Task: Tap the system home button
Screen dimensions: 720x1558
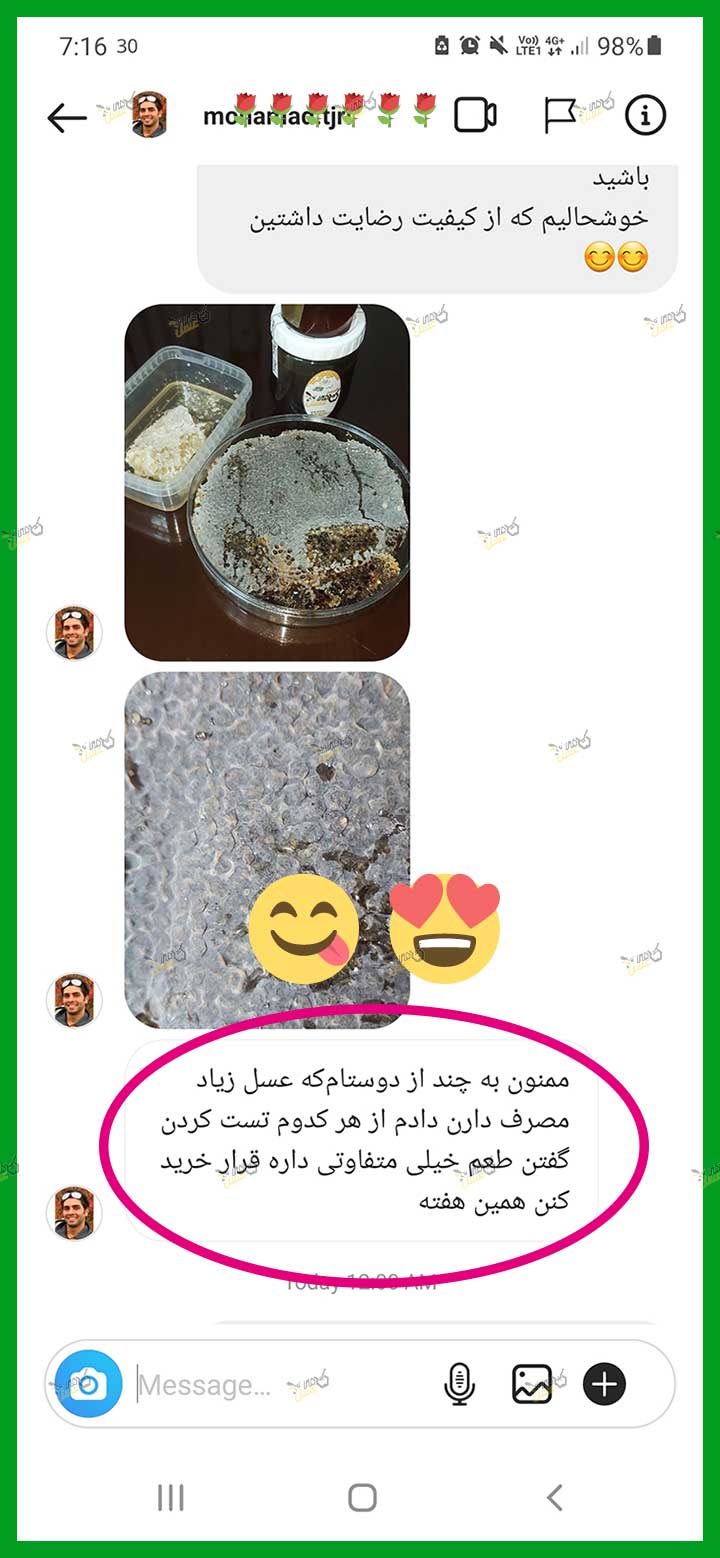Action: (x=362, y=1497)
